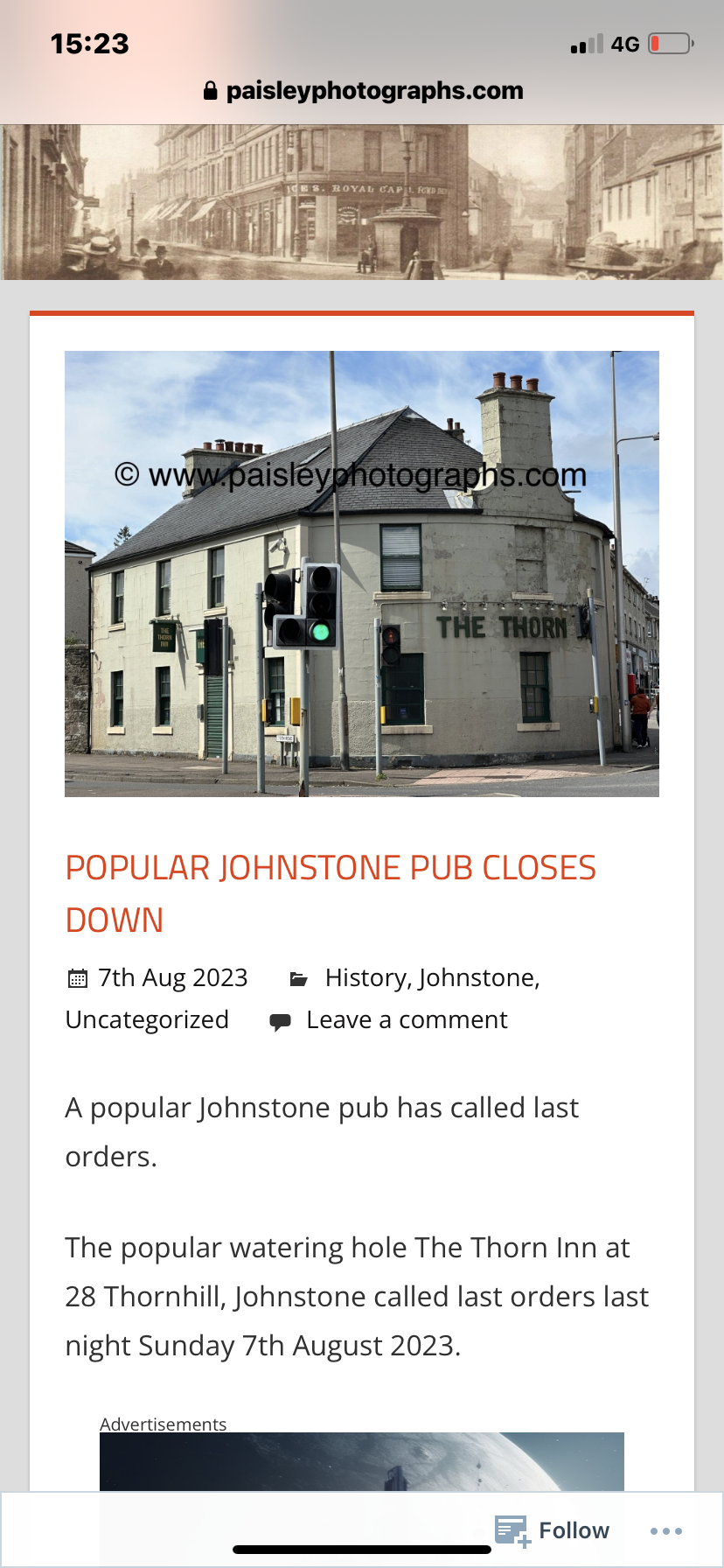Tap the paisleyphotographs.com address bar
The width and height of the screenshot is (724, 1568).
pyautogui.click(x=362, y=90)
